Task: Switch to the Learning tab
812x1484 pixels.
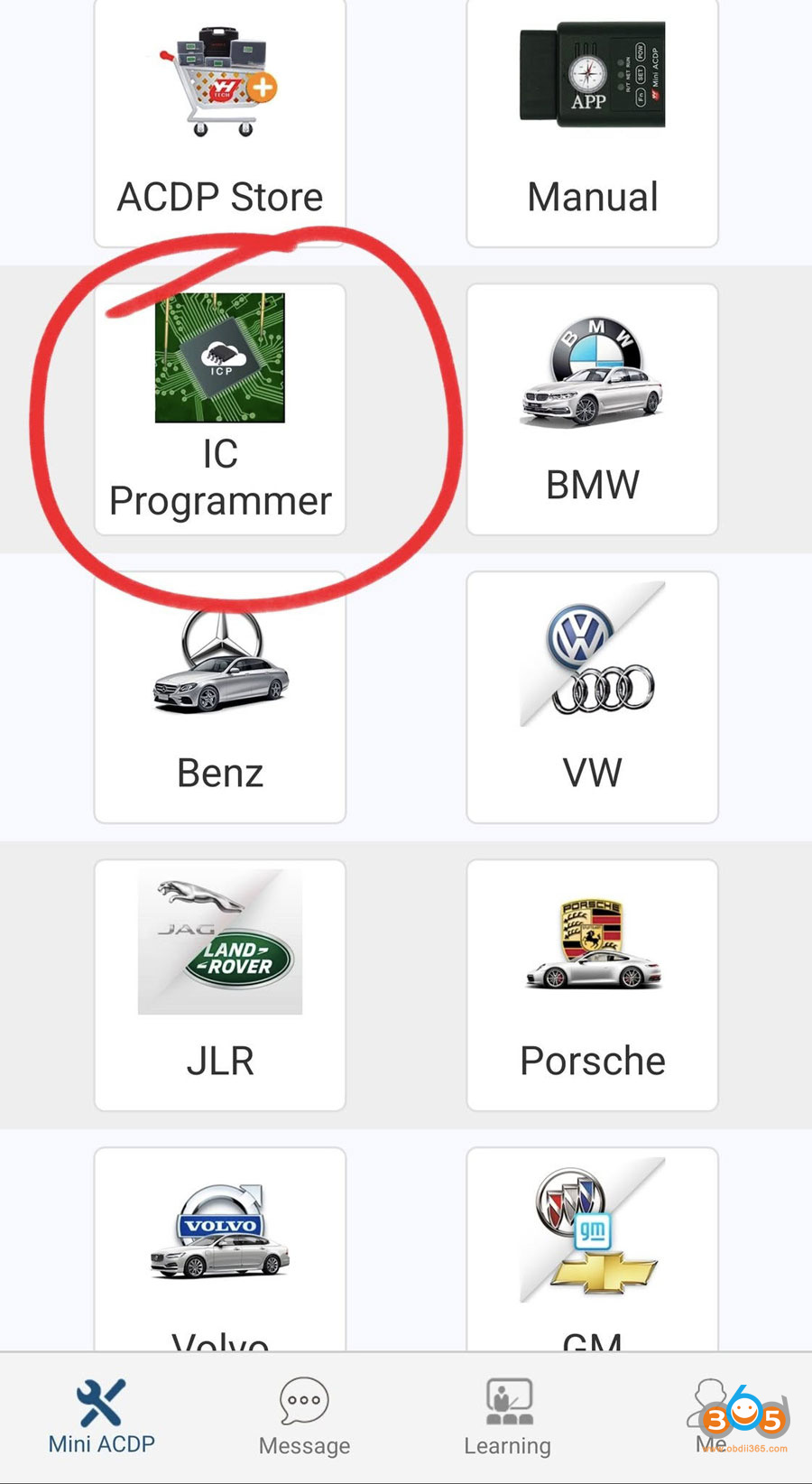Action: point(507,1417)
